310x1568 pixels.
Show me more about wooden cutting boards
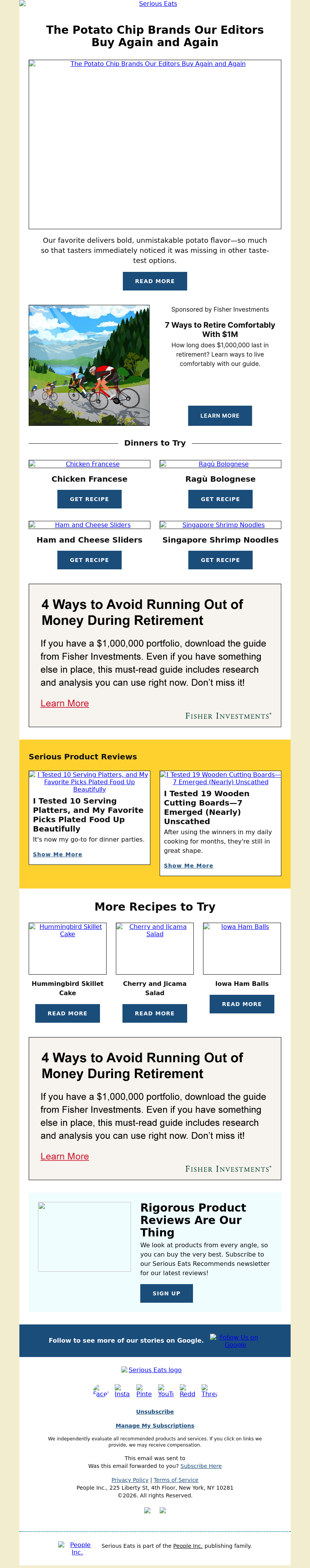coord(188,866)
